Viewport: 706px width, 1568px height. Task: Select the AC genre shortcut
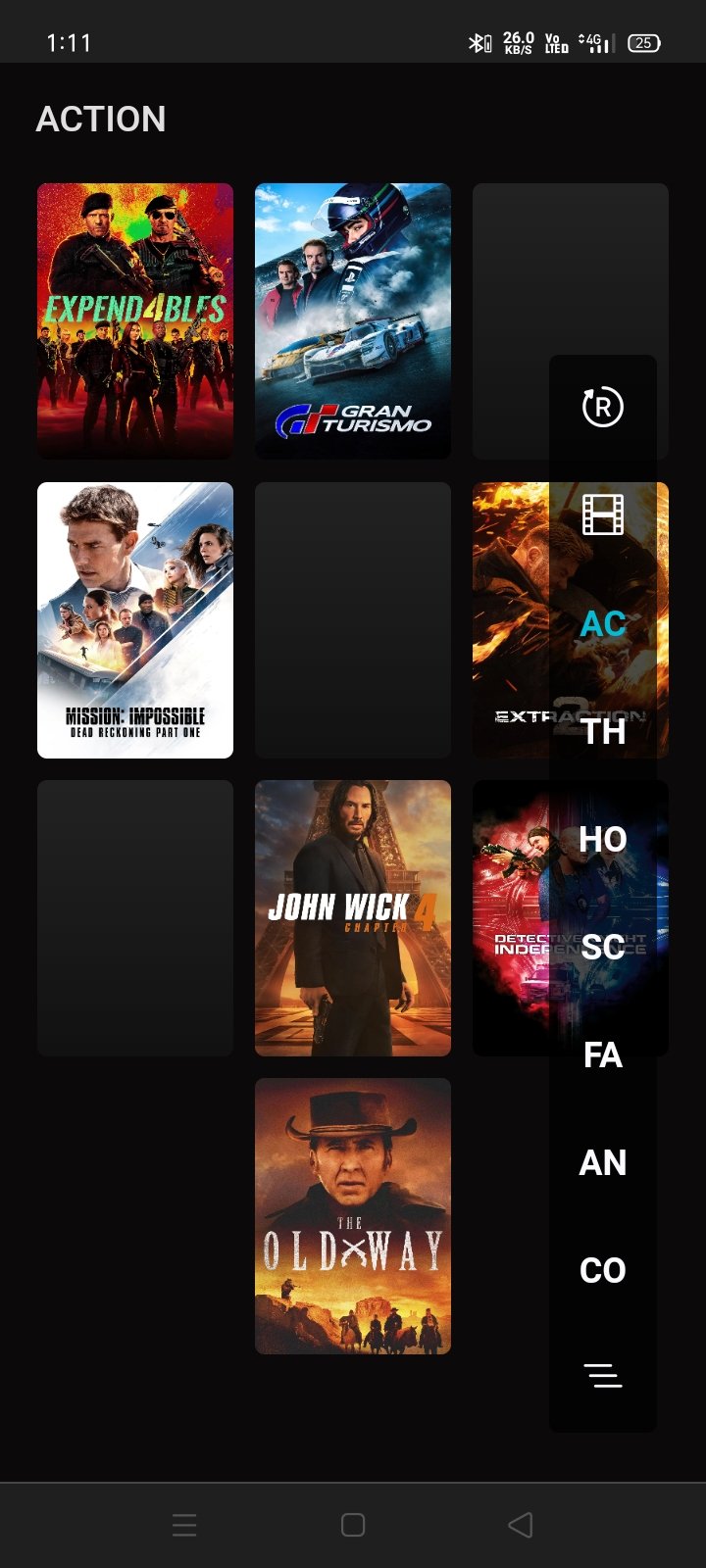[x=602, y=623]
